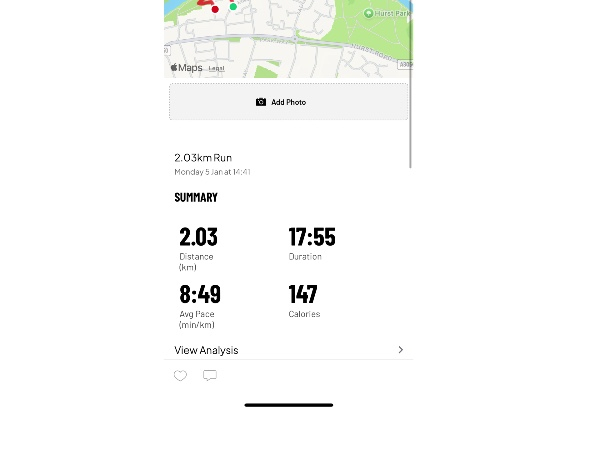
Task: Open the Maps Legal link
Action: coord(216,68)
